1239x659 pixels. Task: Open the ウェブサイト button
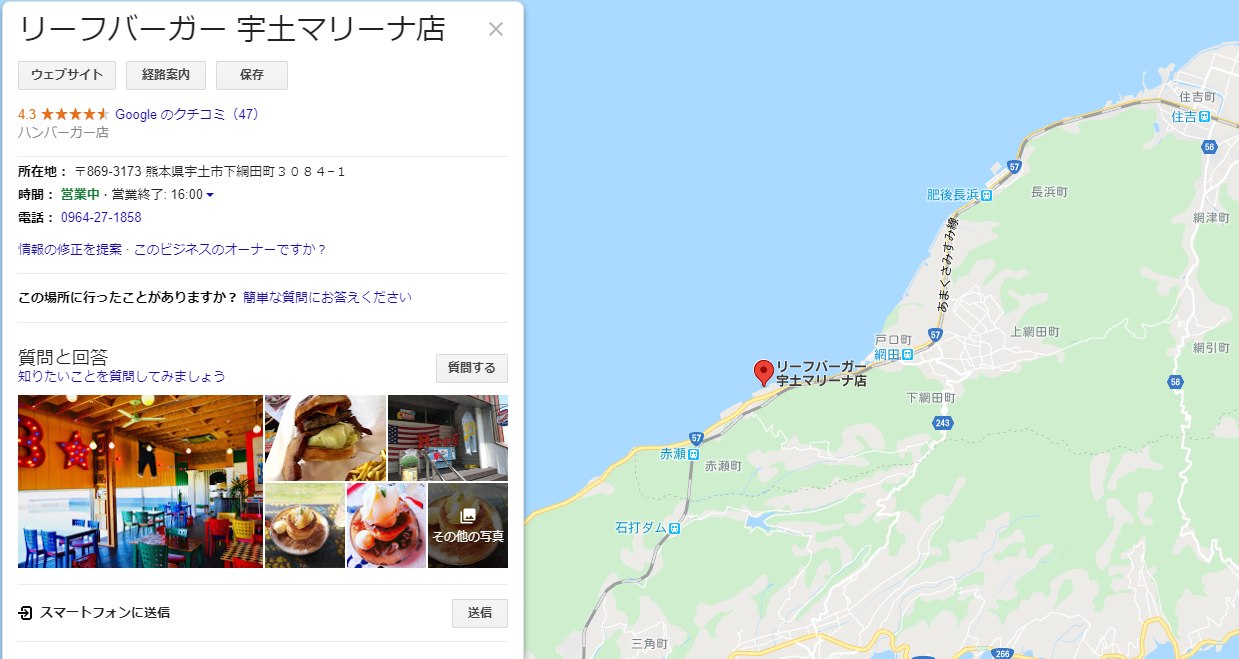point(67,75)
